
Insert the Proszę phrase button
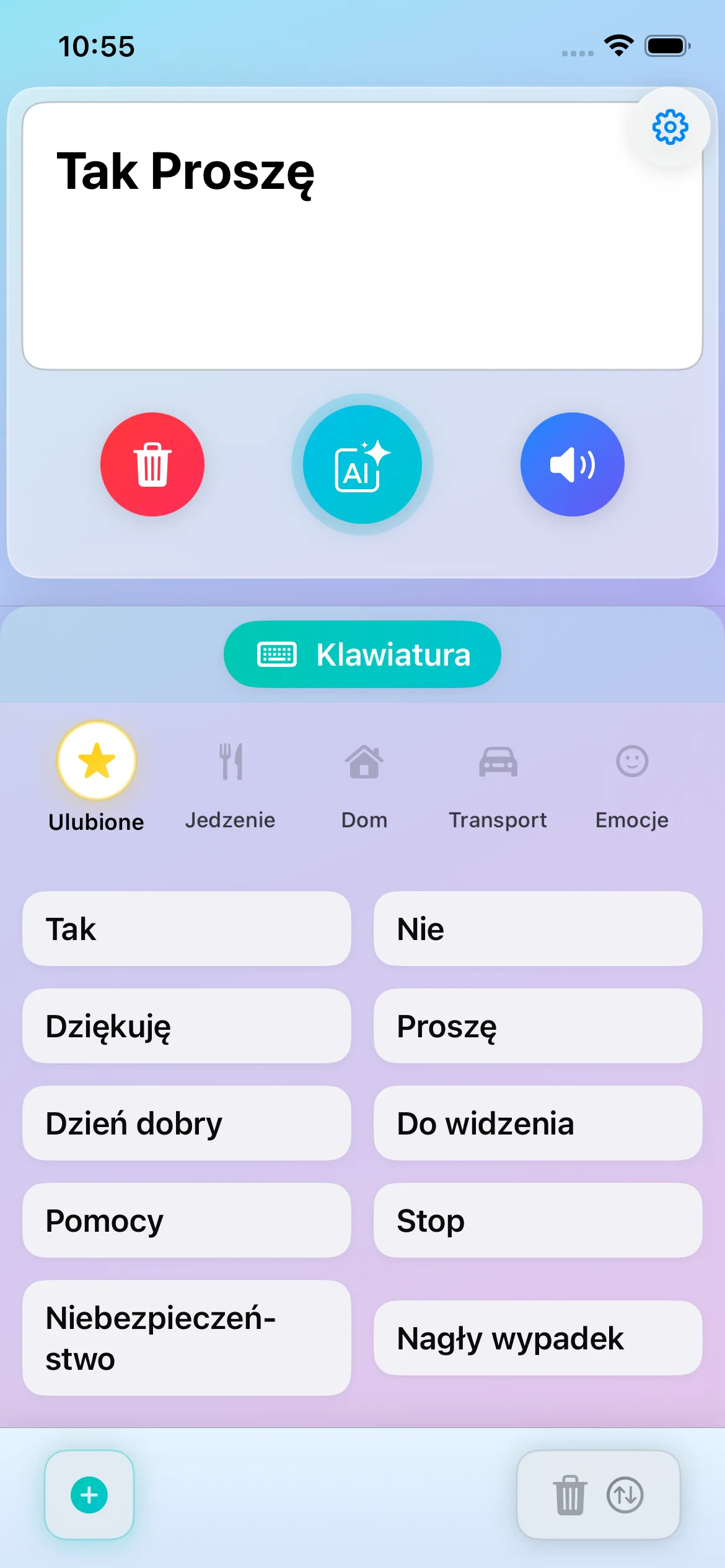538,1026
